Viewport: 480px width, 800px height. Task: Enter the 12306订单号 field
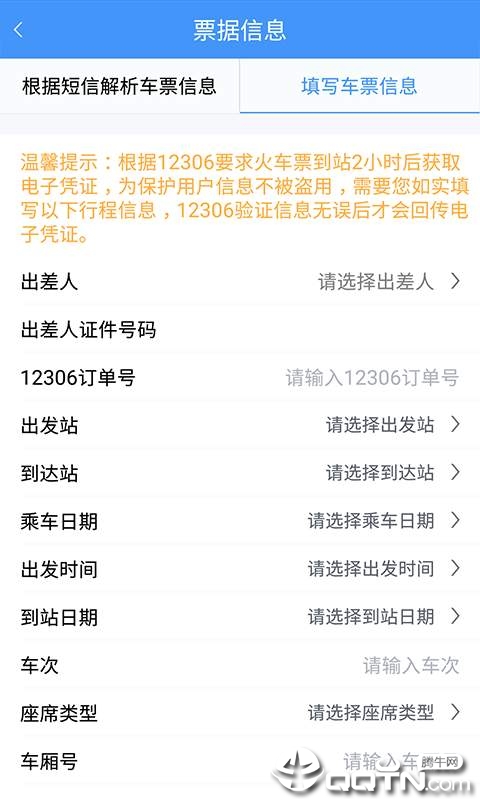pos(240,378)
